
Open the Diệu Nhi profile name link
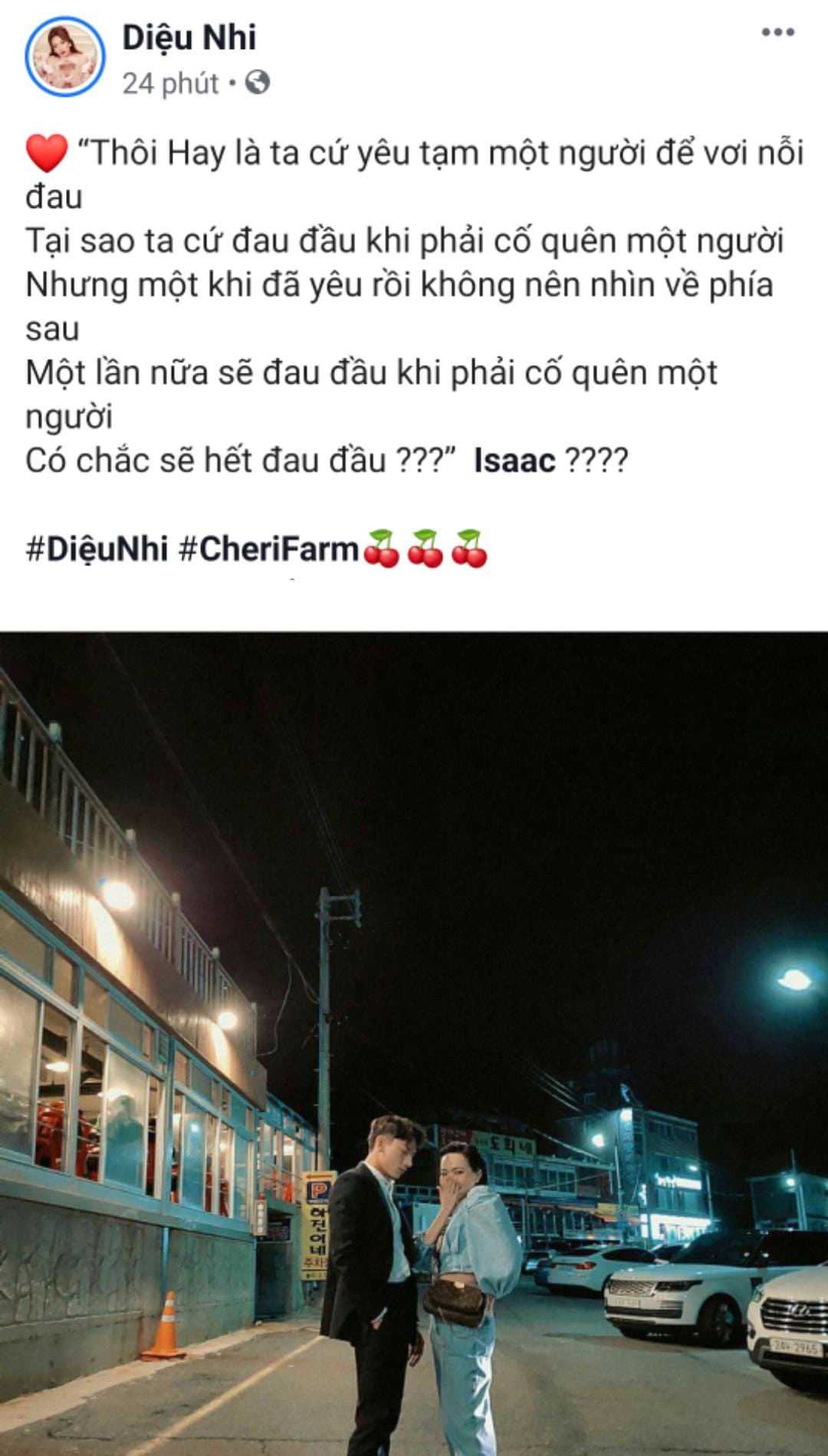189,37
